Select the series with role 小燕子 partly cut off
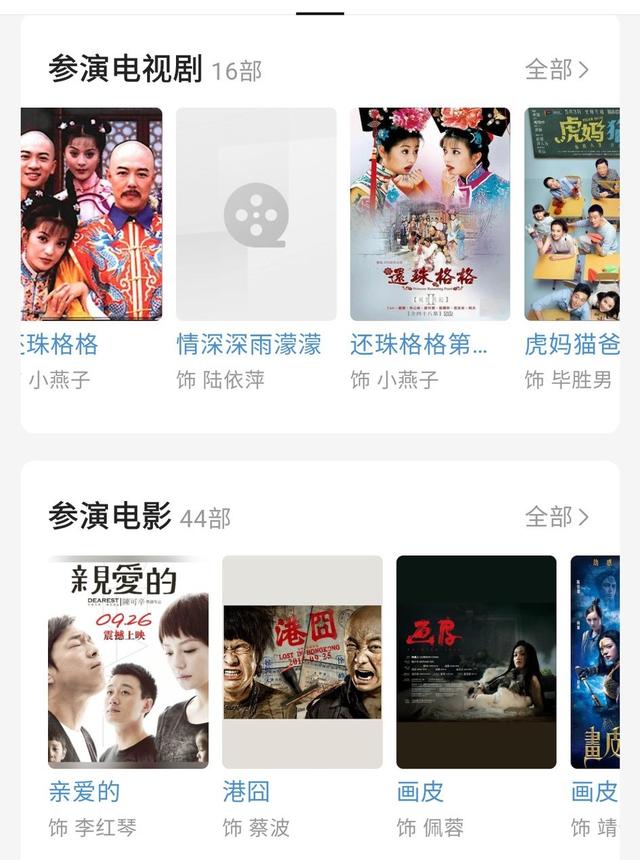Screen dimensions: 640x860 (x=91, y=214)
